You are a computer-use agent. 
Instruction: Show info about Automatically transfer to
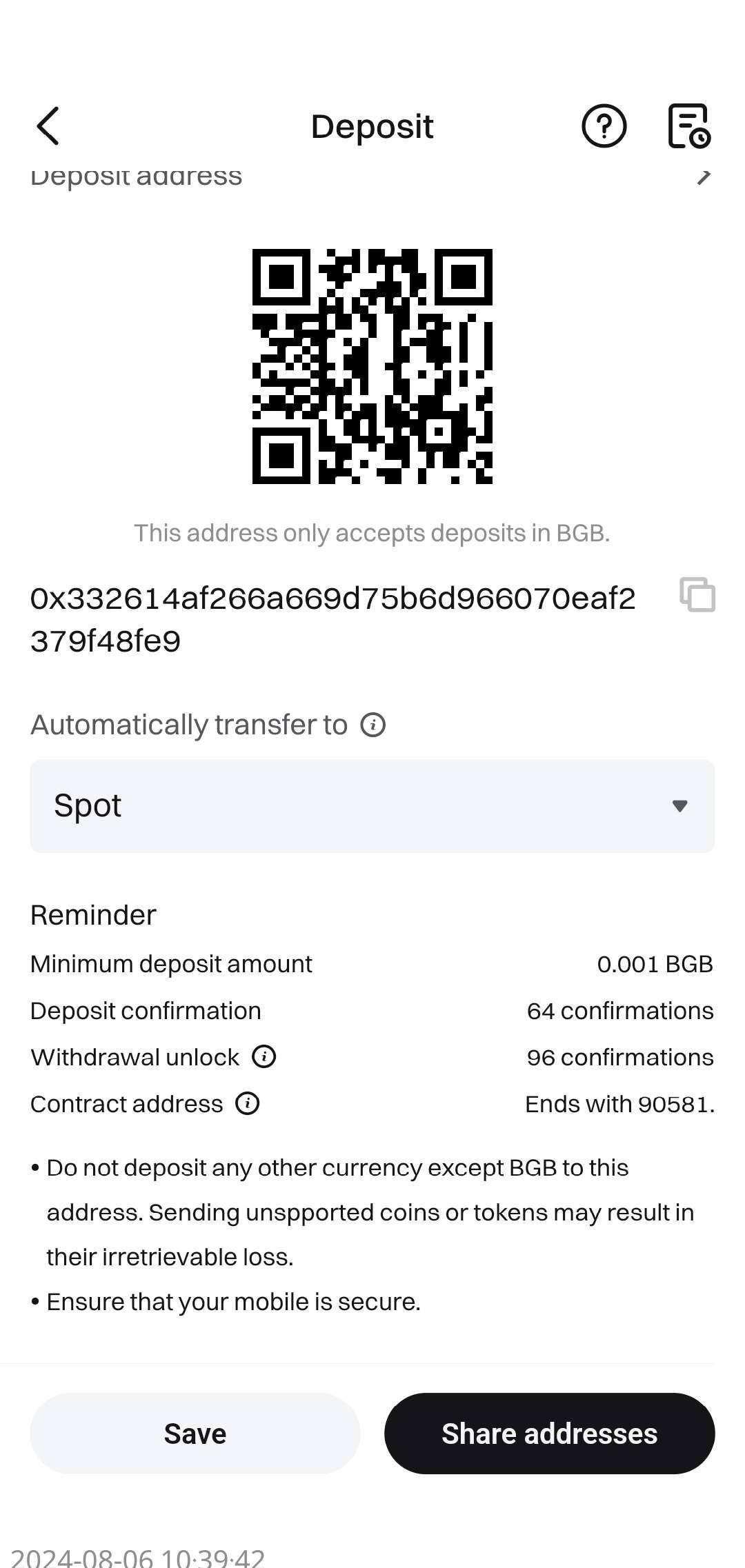point(373,725)
